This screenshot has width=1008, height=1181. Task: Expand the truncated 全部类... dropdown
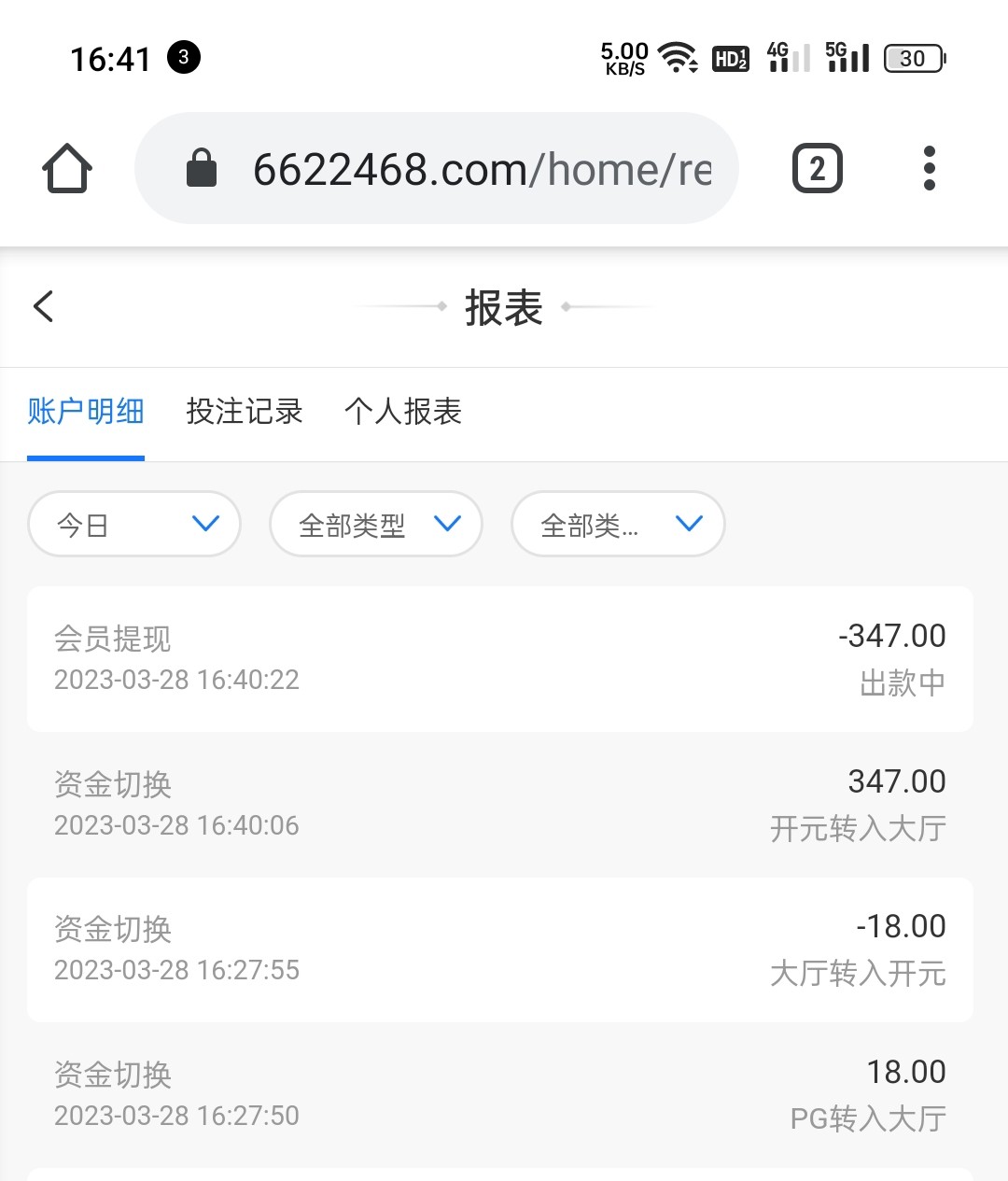[x=618, y=525]
